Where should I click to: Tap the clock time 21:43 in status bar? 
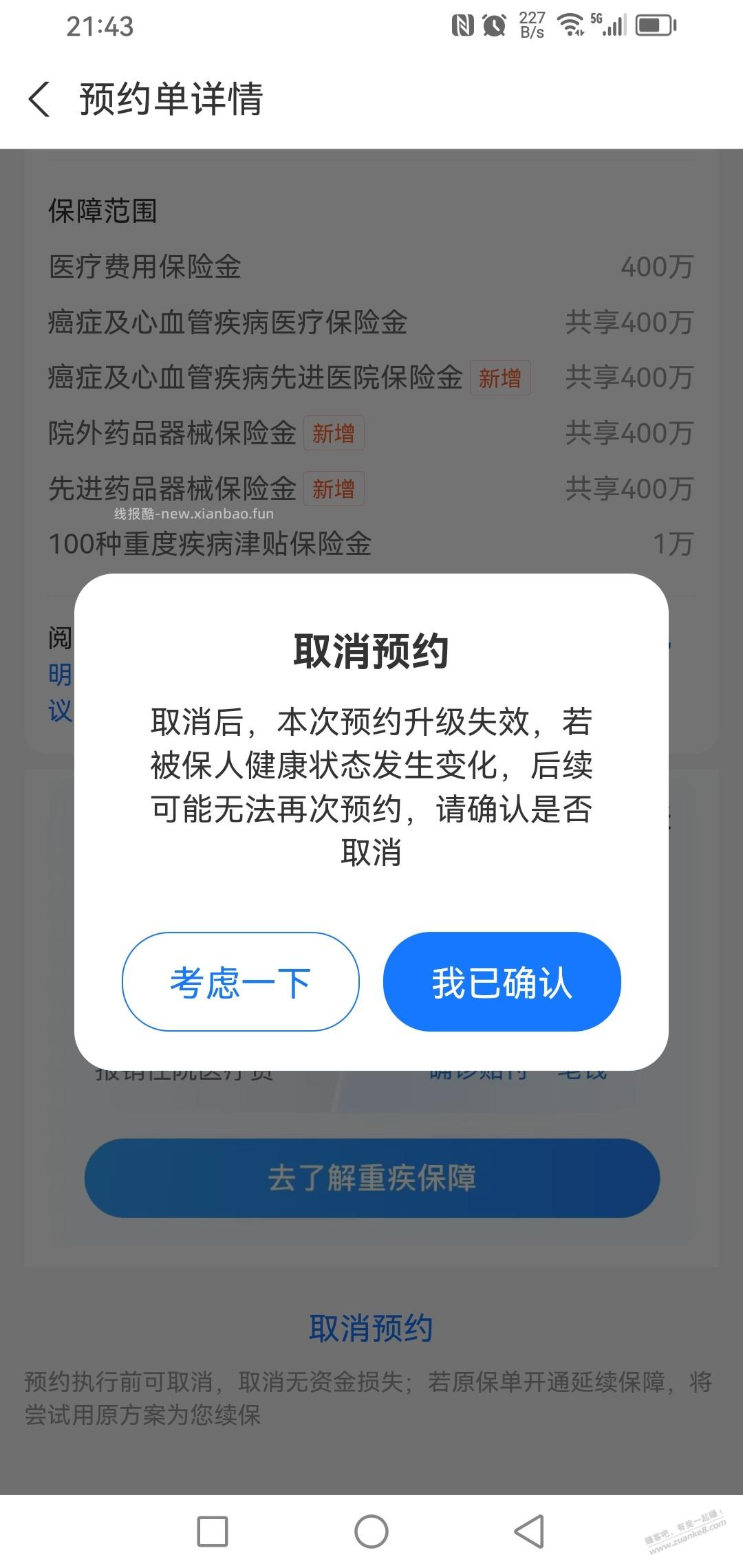[x=98, y=26]
